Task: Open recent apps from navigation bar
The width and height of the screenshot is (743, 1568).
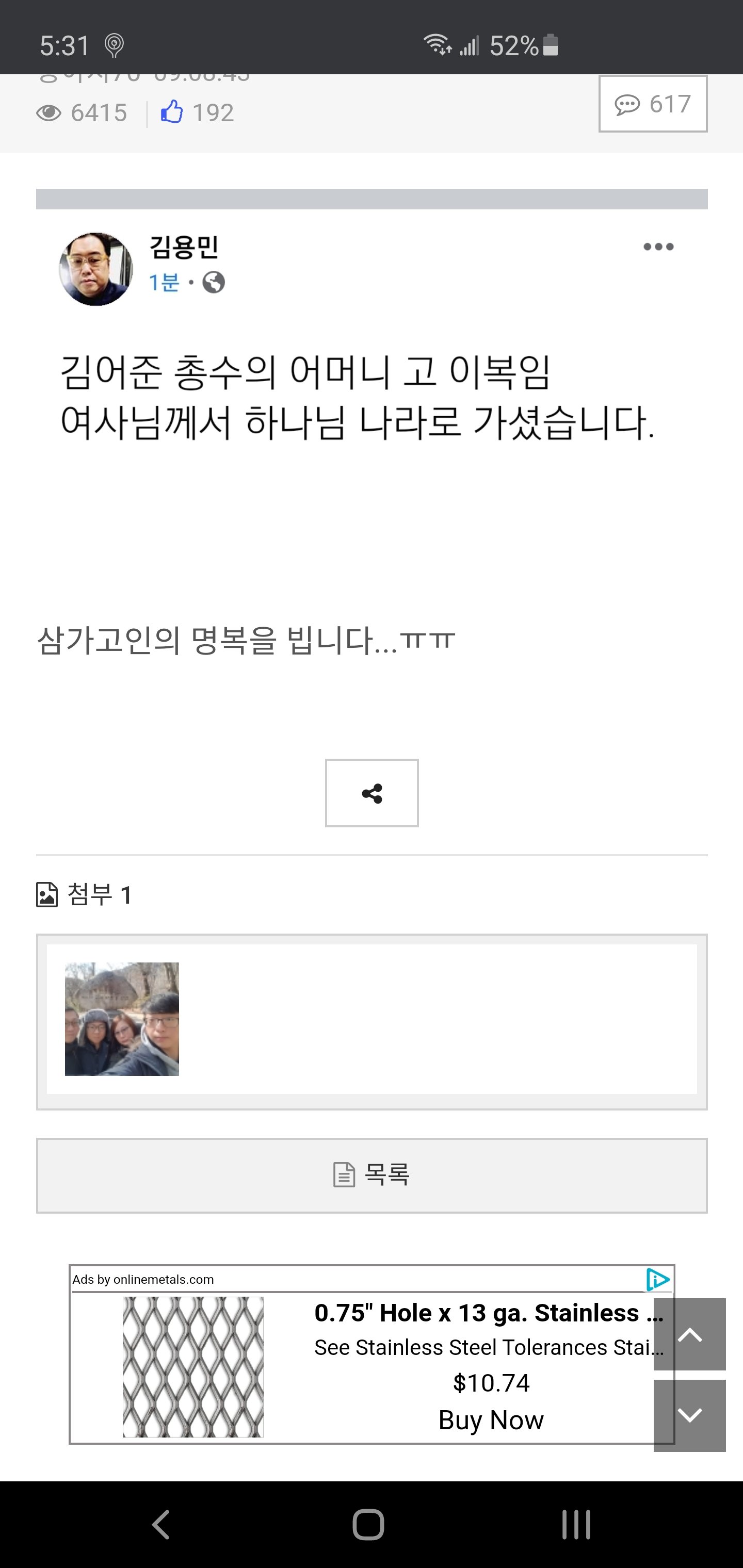Action: (x=576, y=1525)
